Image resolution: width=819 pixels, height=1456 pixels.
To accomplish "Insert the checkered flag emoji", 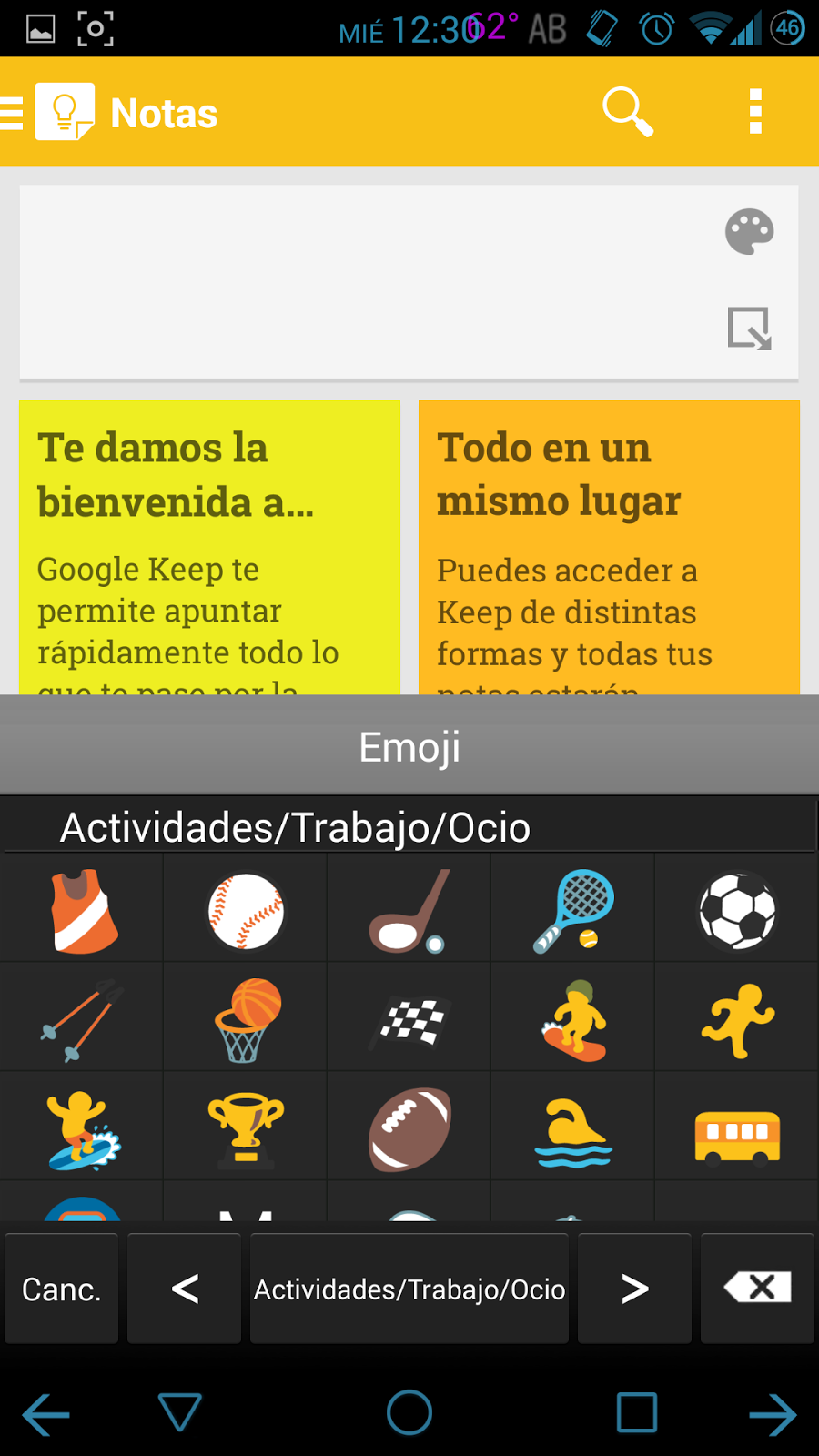I will pos(409,1019).
